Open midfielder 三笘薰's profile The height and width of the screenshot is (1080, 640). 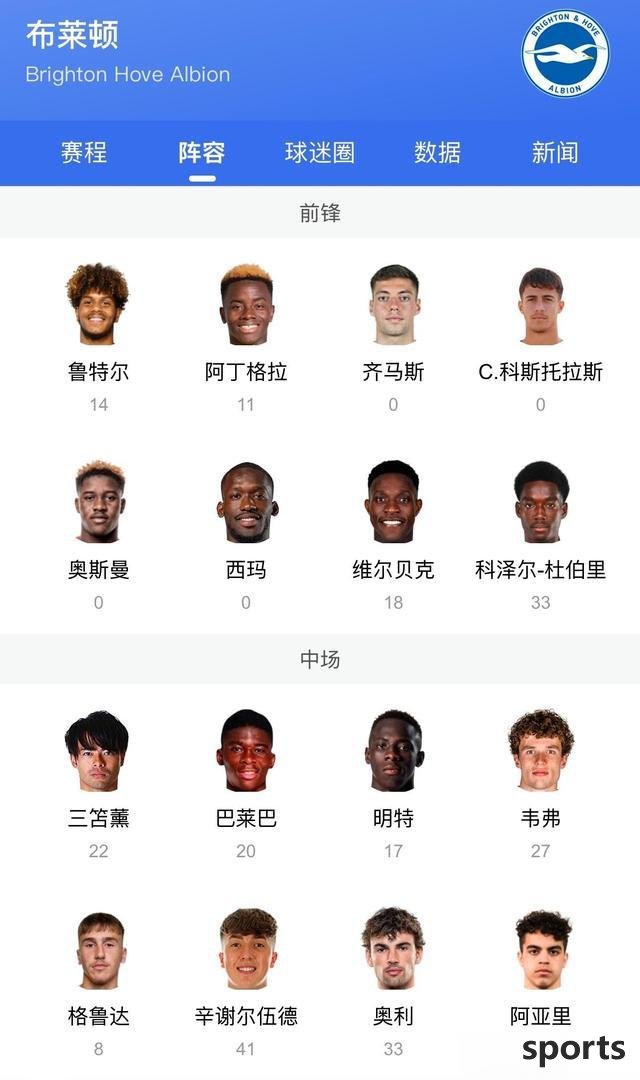pyautogui.click(x=98, y=751)
